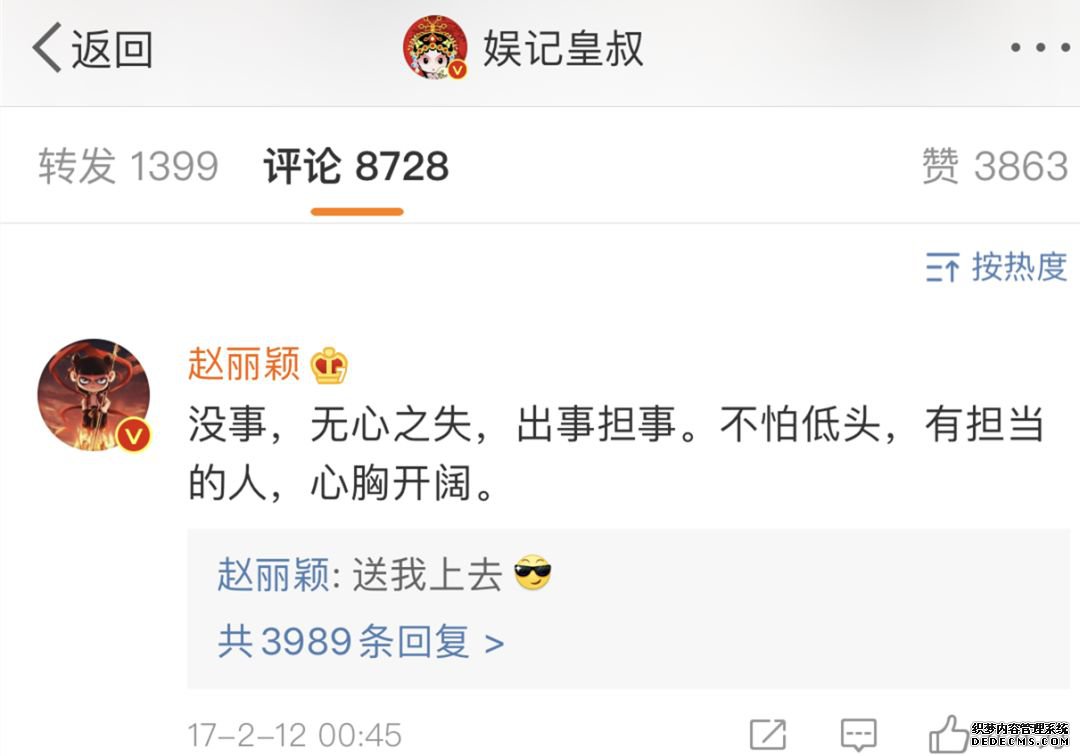Like 赵丽颖's comment
Viewport: 1080px width, 756px height.
pos(948,735)
